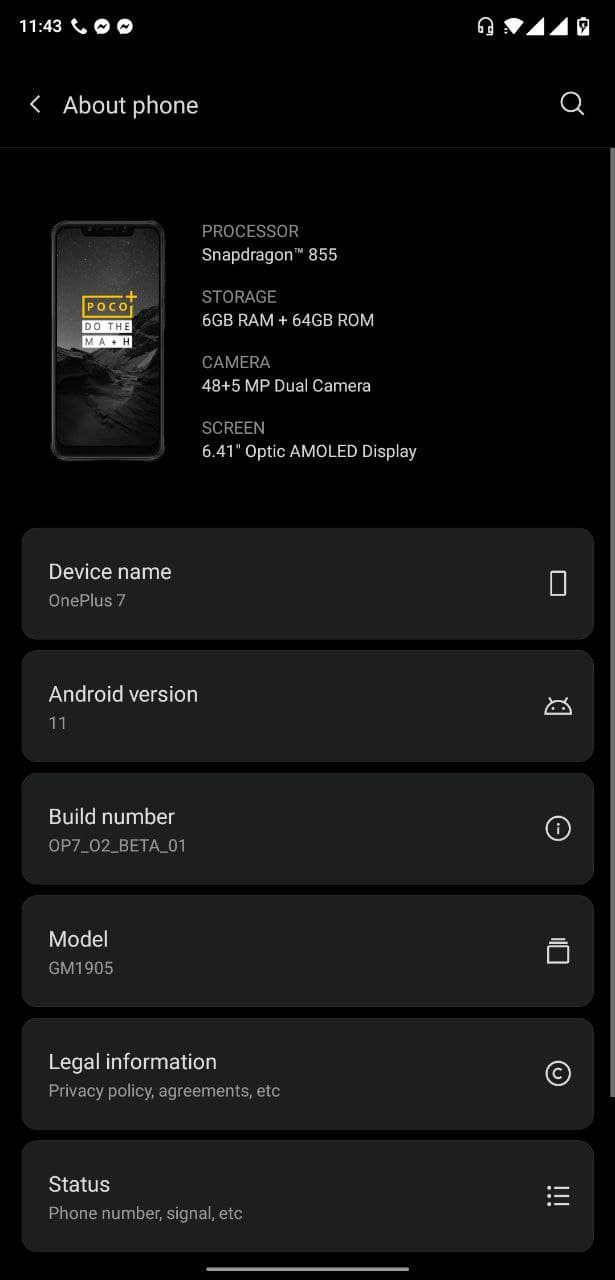Tap the Android version row

[x=307, y=706]
